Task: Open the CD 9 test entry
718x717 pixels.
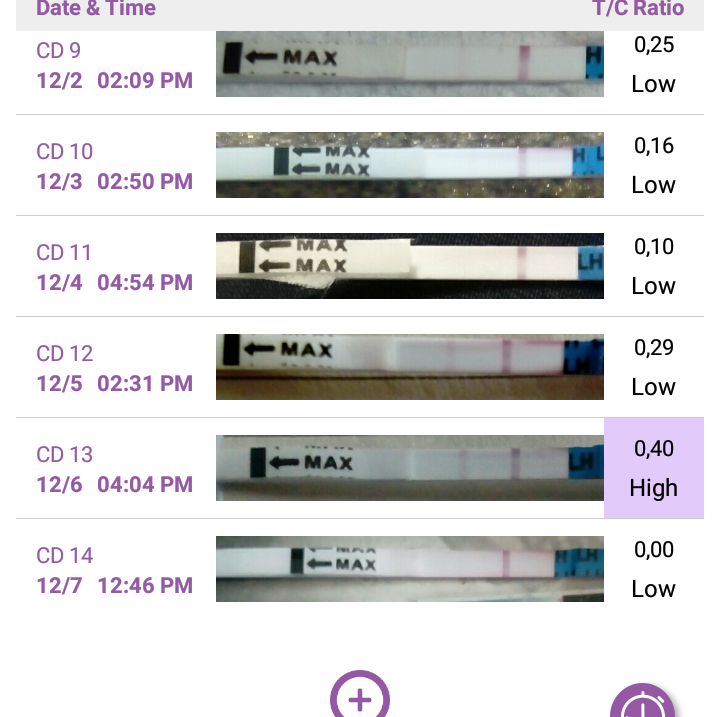Action: [x=409, y=65]
